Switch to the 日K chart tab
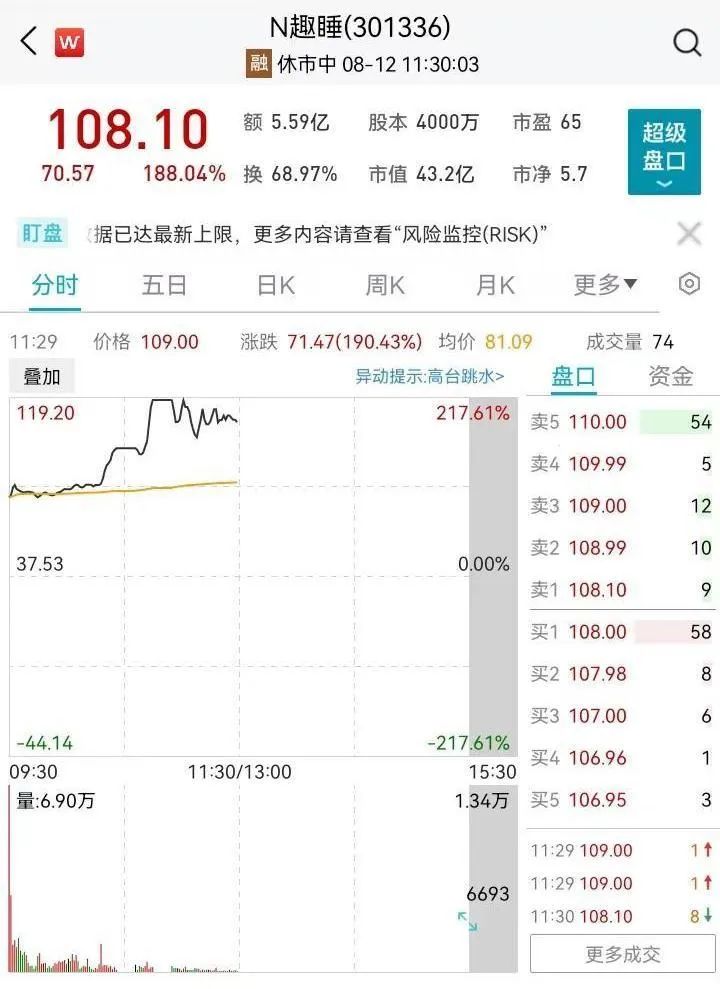Screen dimensions: 720x989 click(275, 285)
